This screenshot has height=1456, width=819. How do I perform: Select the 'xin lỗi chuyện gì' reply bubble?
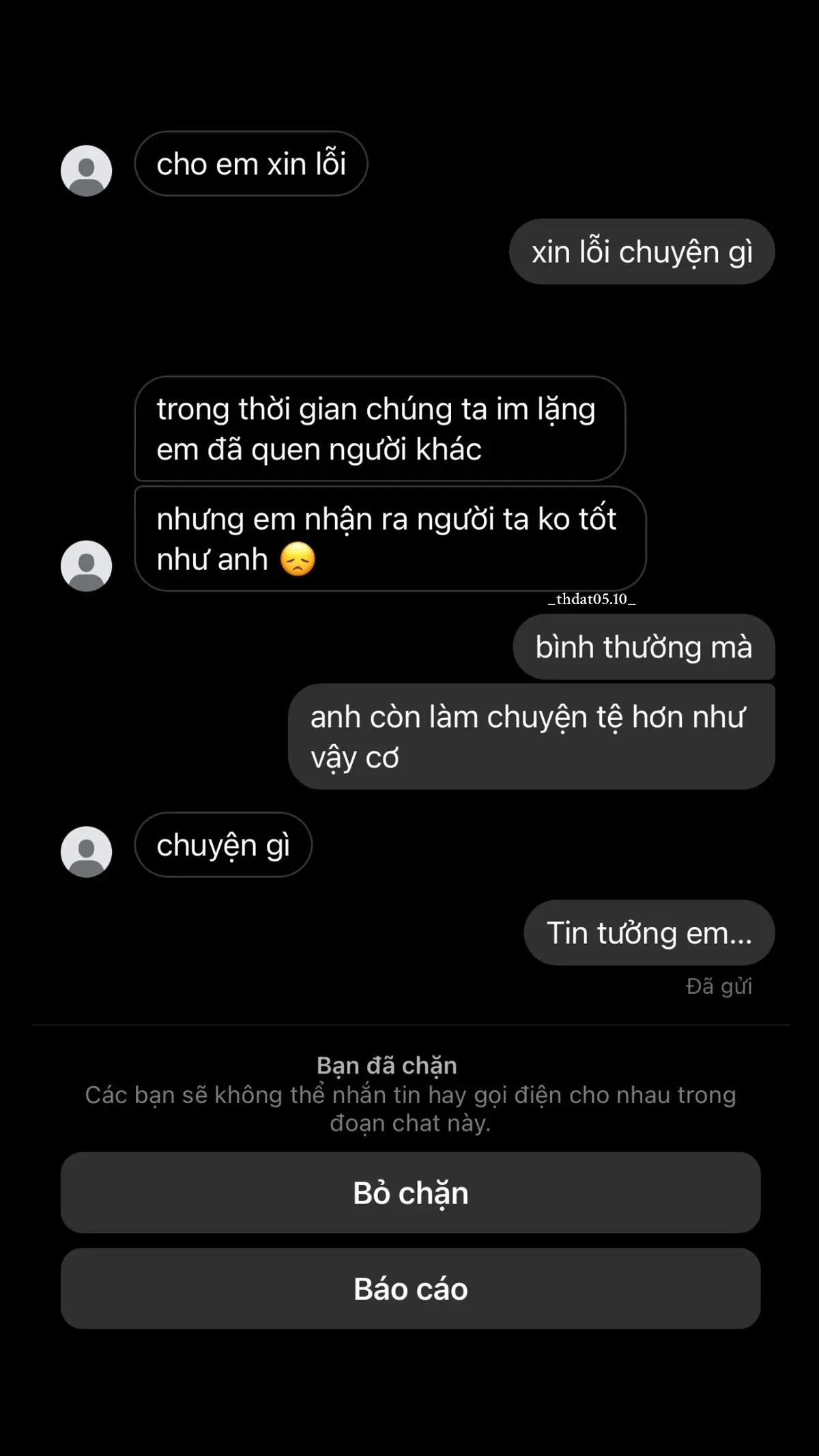(642, 251)
